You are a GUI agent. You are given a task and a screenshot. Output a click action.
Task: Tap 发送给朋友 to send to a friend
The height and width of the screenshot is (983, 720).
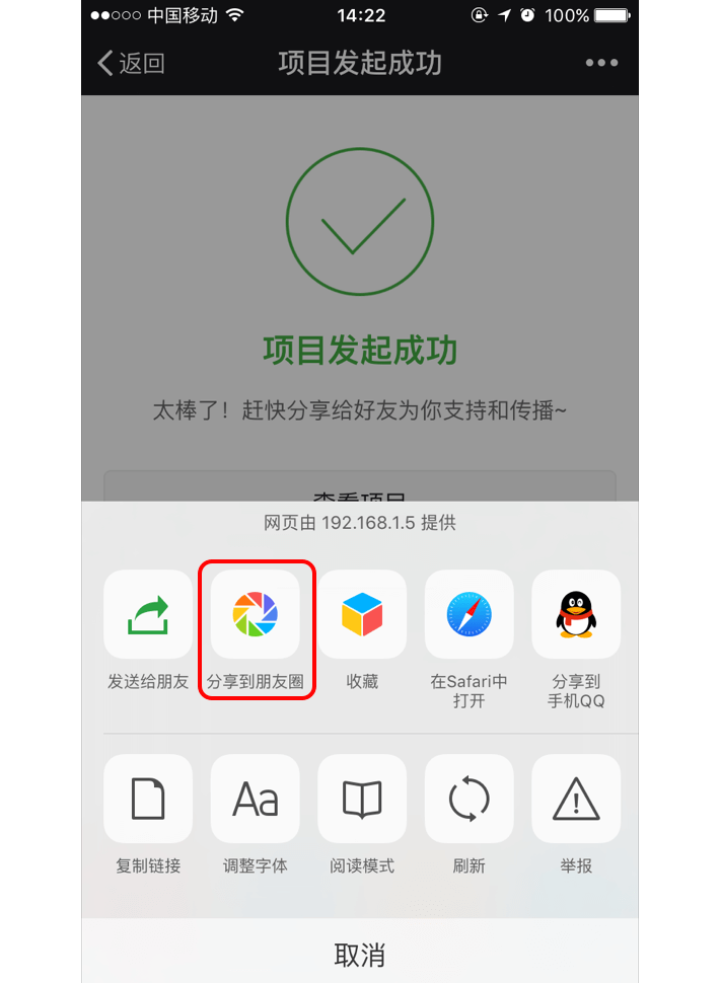[x=148, y=614]
